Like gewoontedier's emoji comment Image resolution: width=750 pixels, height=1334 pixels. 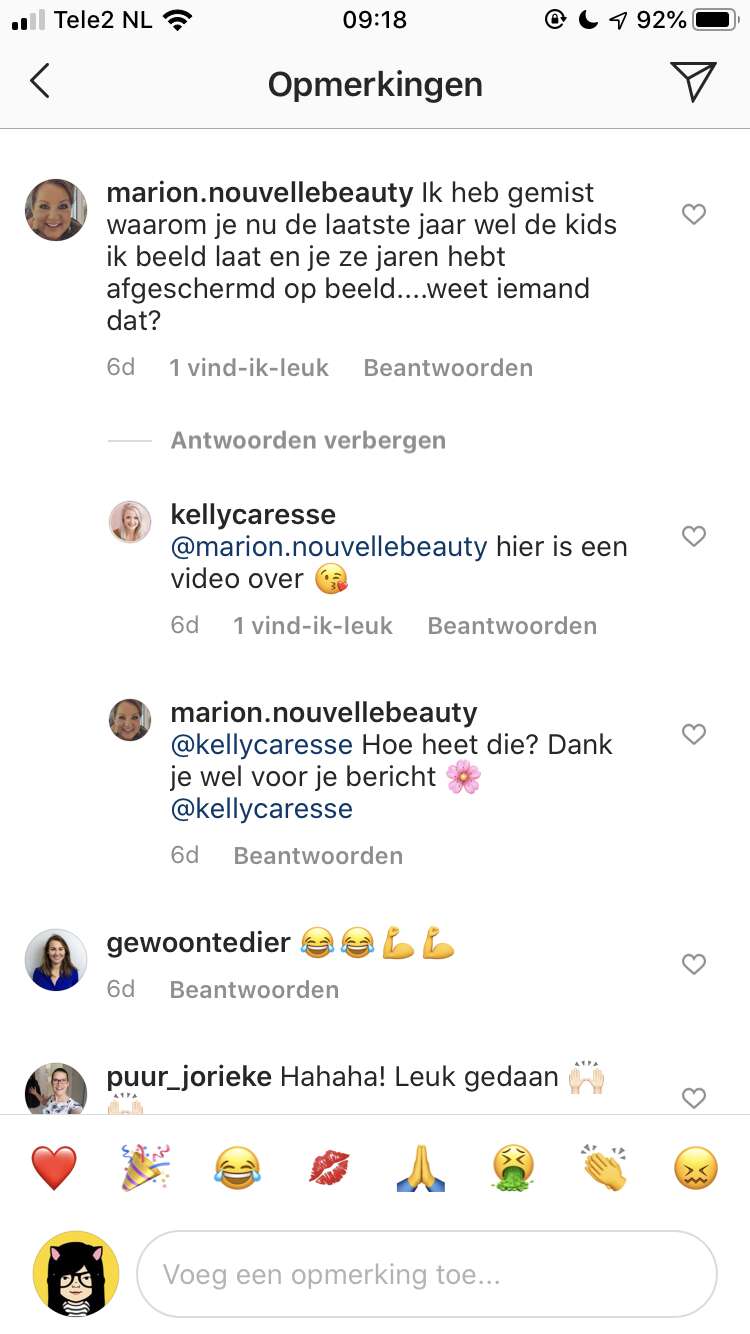693,965
